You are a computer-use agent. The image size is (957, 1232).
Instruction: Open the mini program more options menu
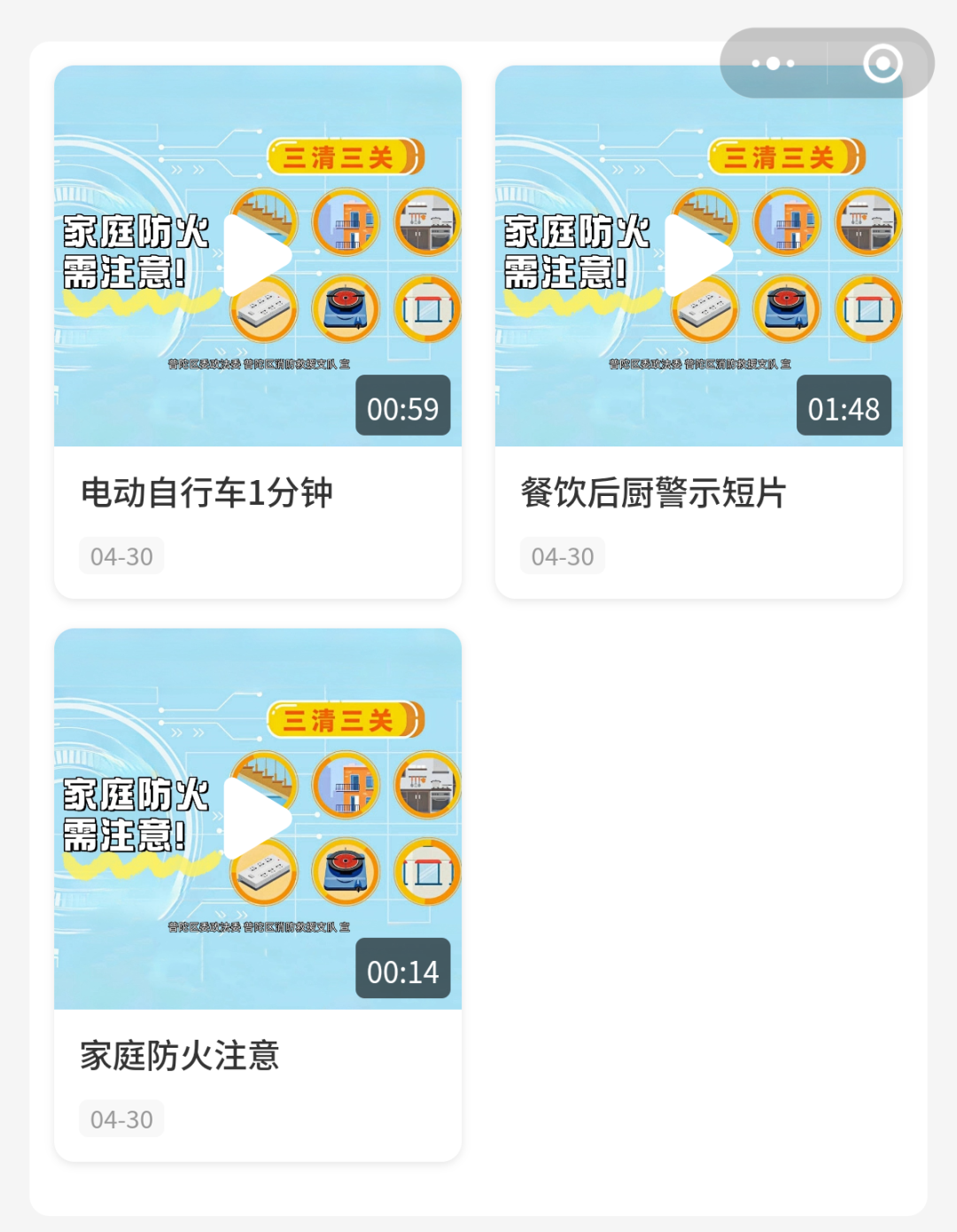click(x=773, y=64)
